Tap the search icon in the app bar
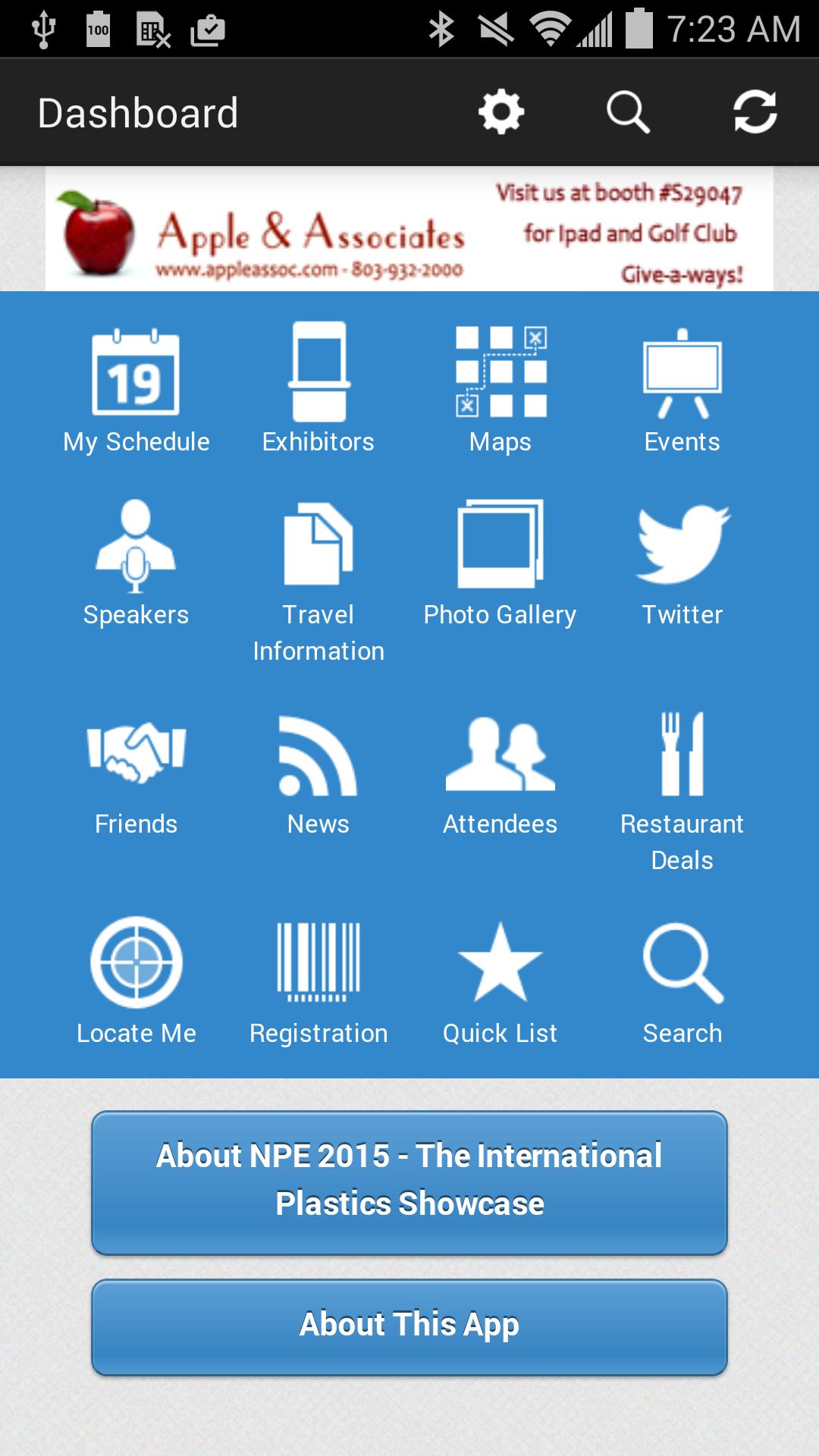This screenshot has height=1456, width=819. (x=628, y=113)
